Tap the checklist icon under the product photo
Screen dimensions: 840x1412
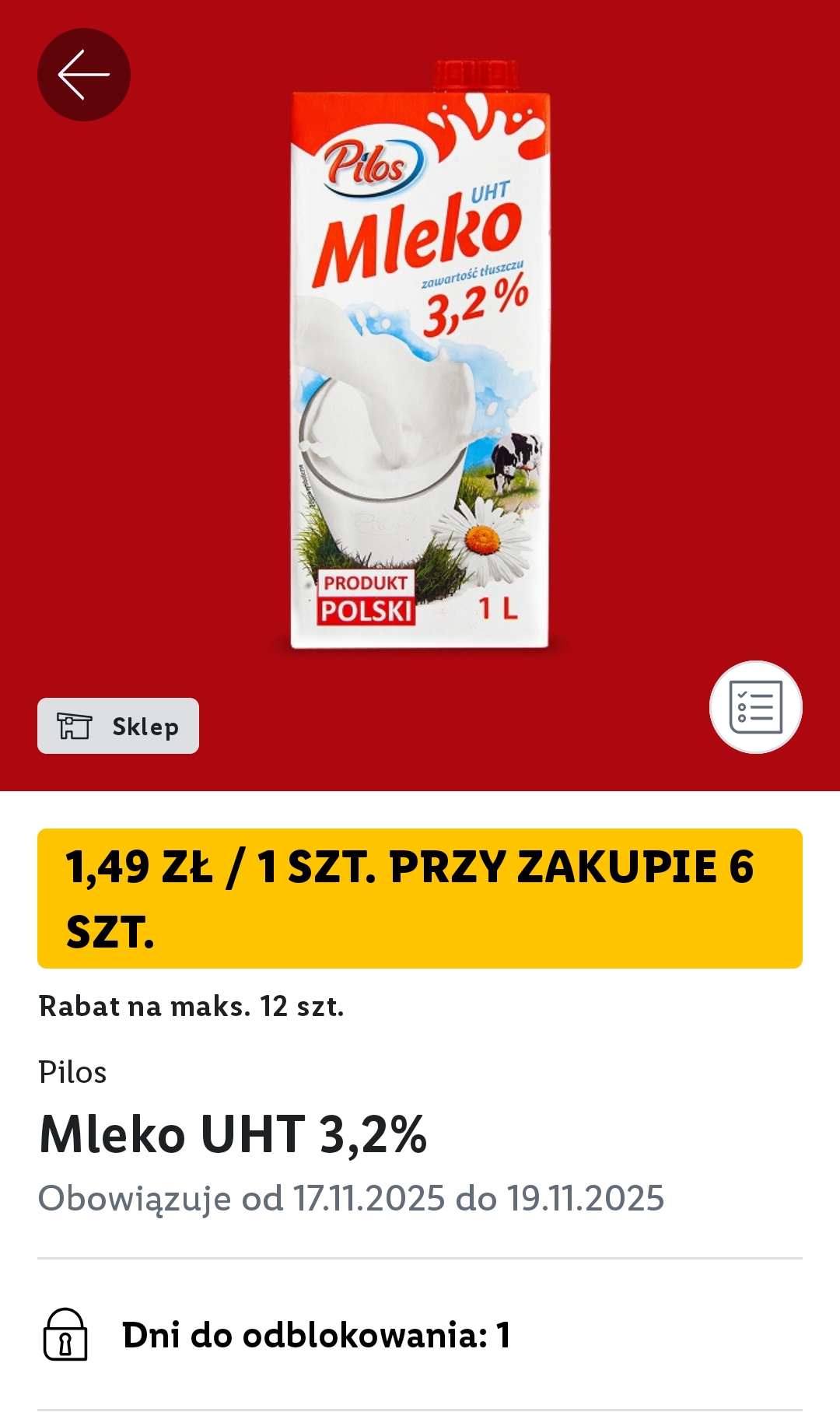[755, 706]
